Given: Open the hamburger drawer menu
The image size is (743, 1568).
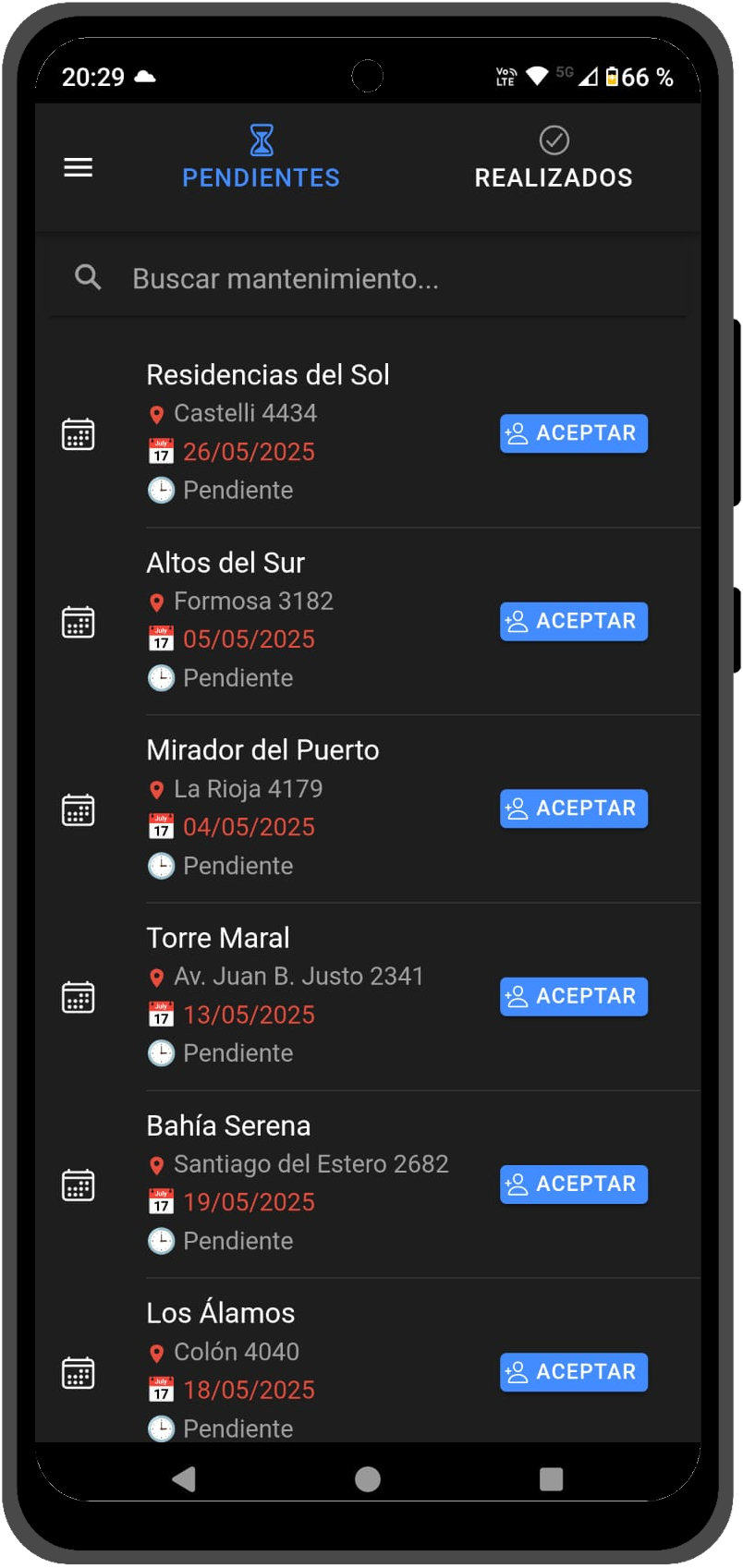Looking at the screenshot, I should 78,167.
